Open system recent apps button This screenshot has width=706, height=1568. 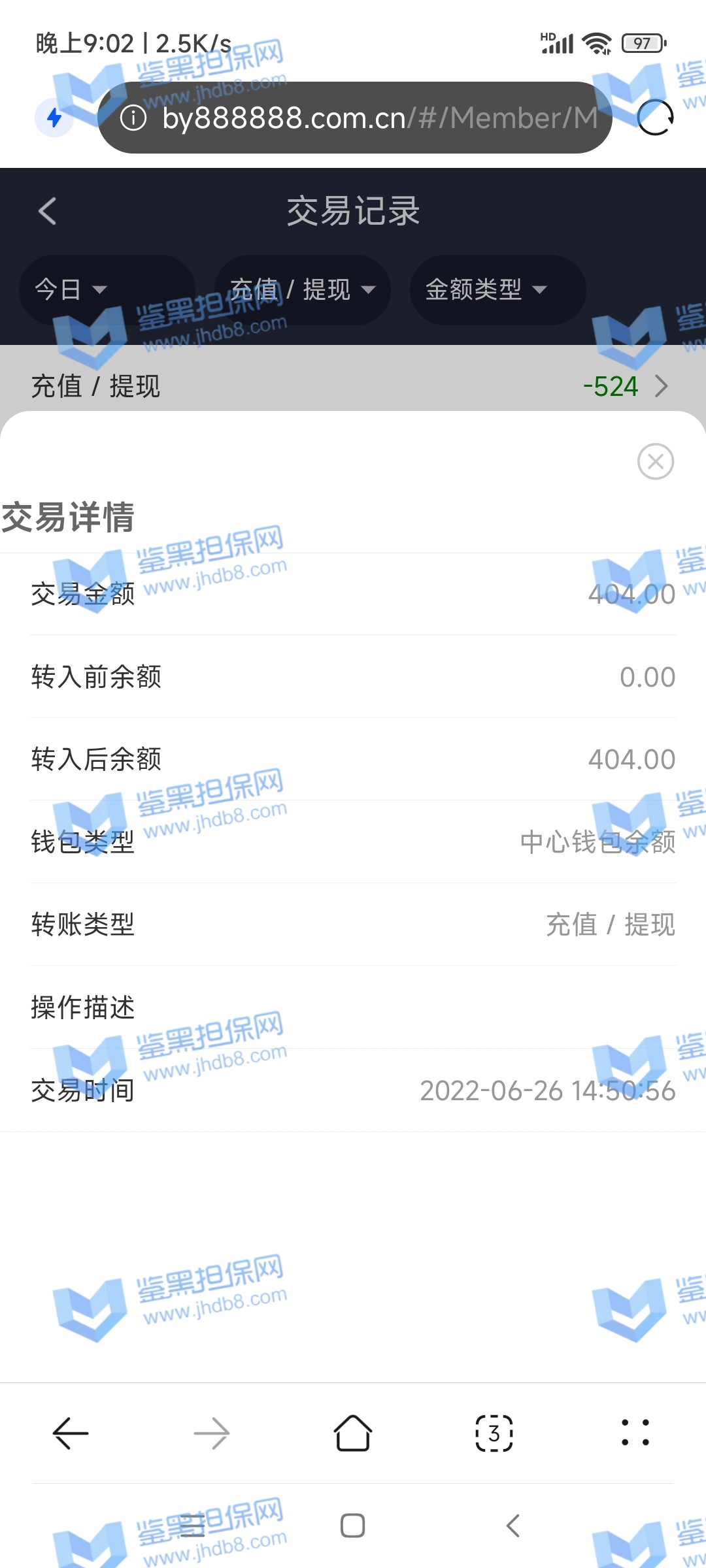coord(192,1526)
